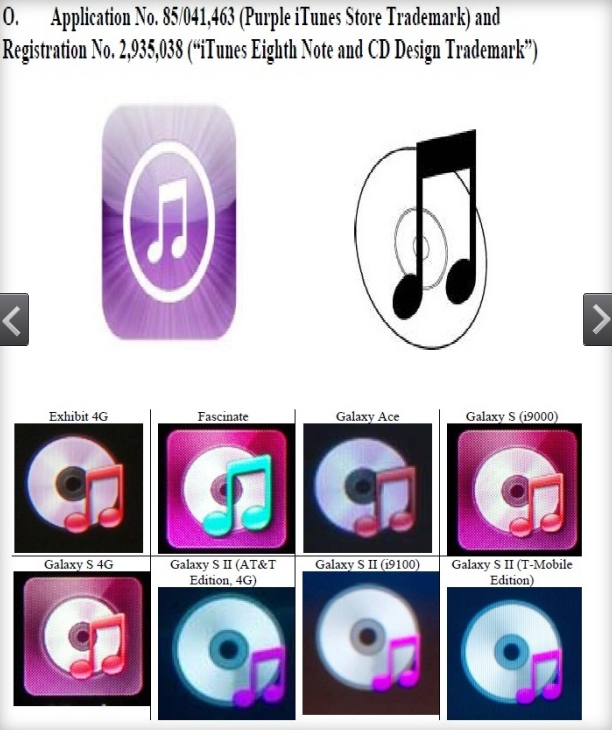Go to the previous image
Screen dimensions: 612x730
13,320
